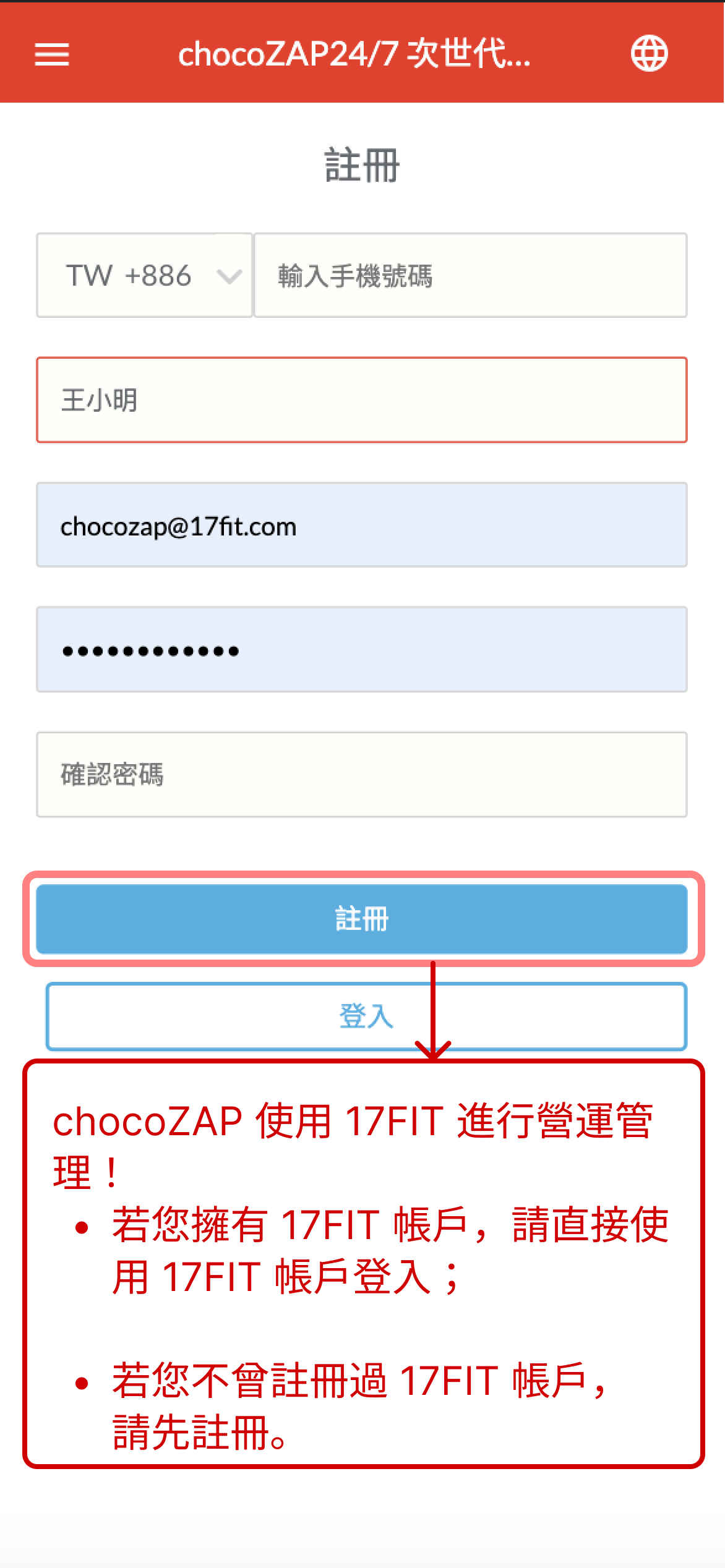The height and width of the screenshot is (1568, 725).
Task: Change language via globe icon
Action: 649,54
